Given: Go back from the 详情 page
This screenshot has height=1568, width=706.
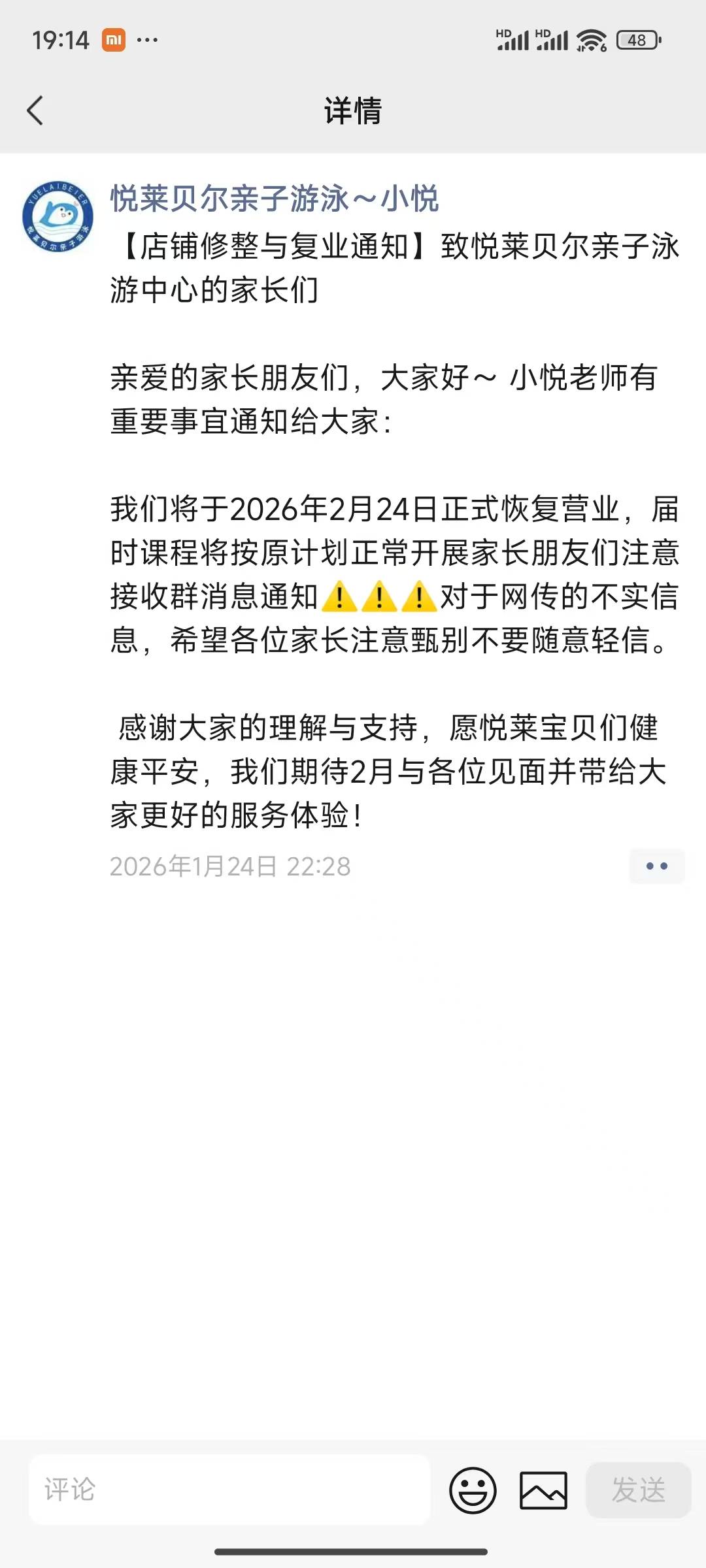Looking at the screenshot, I should 35,110.
